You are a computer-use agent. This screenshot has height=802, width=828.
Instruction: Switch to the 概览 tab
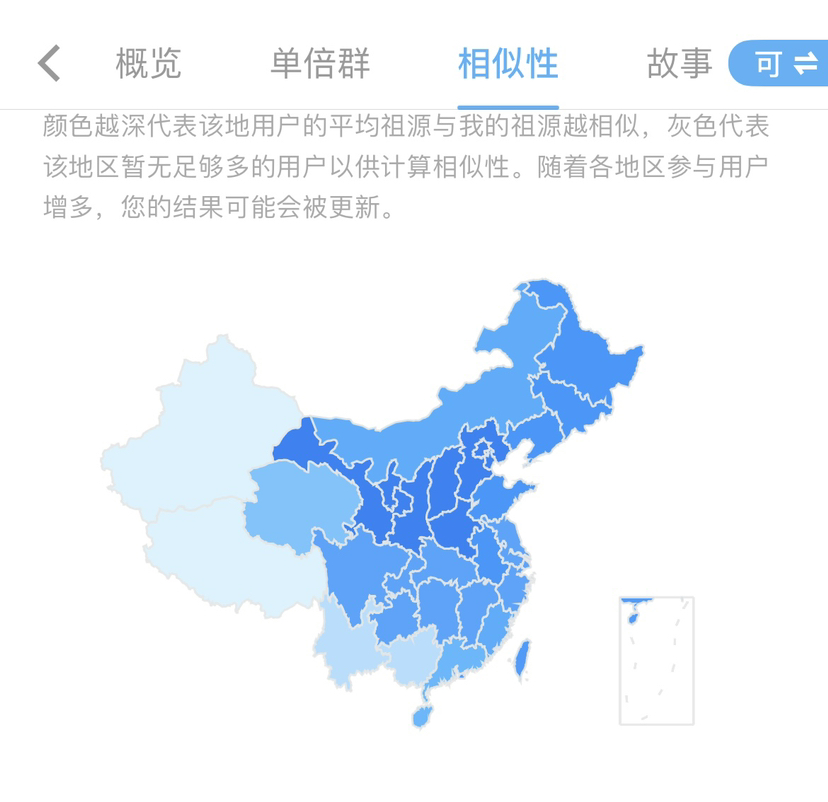click(148, 64)
